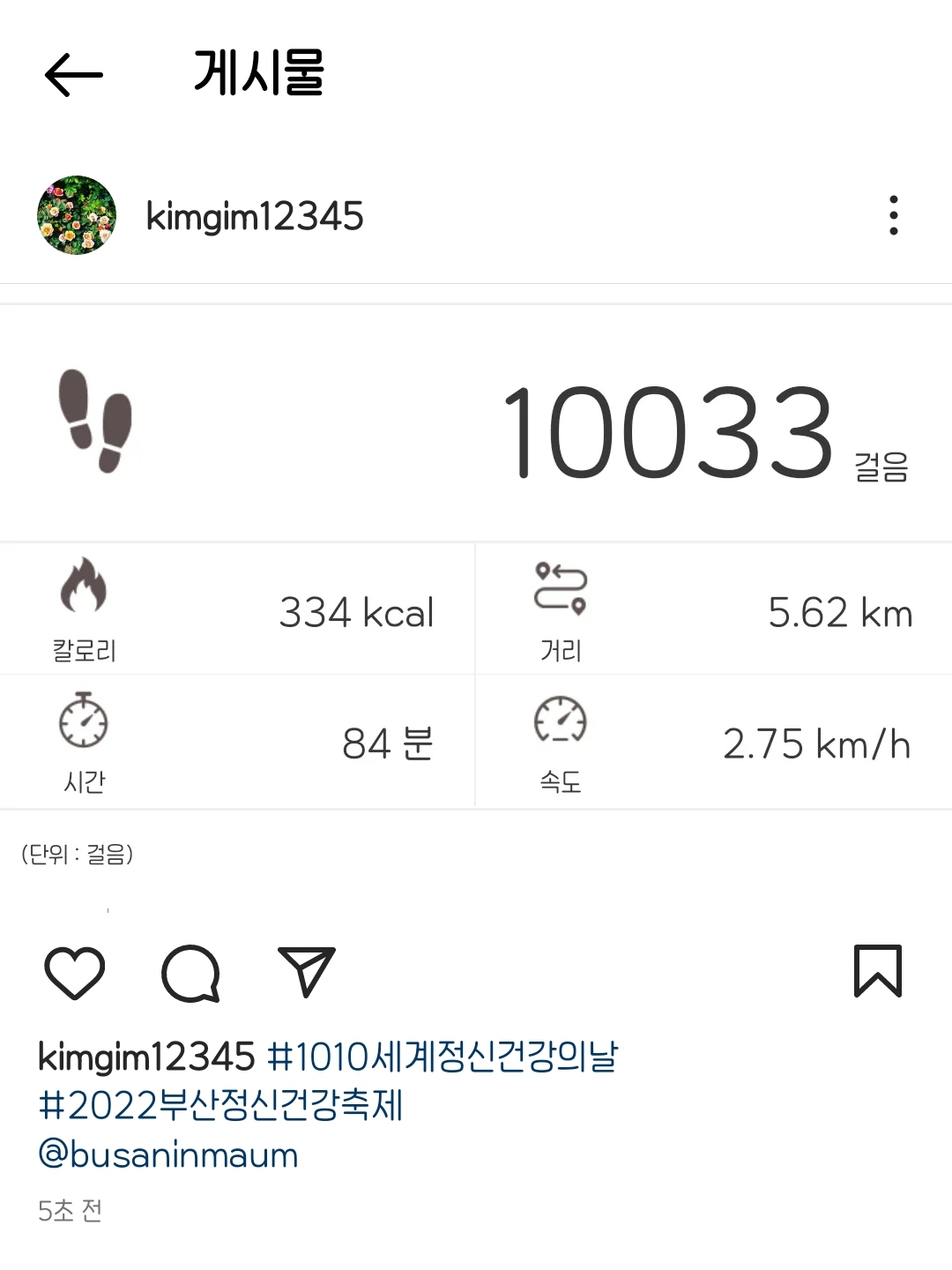Like this post with the heart icon
Image resolution: width=952 pixels, height=1270 pixels.
(x=75, y=973)
